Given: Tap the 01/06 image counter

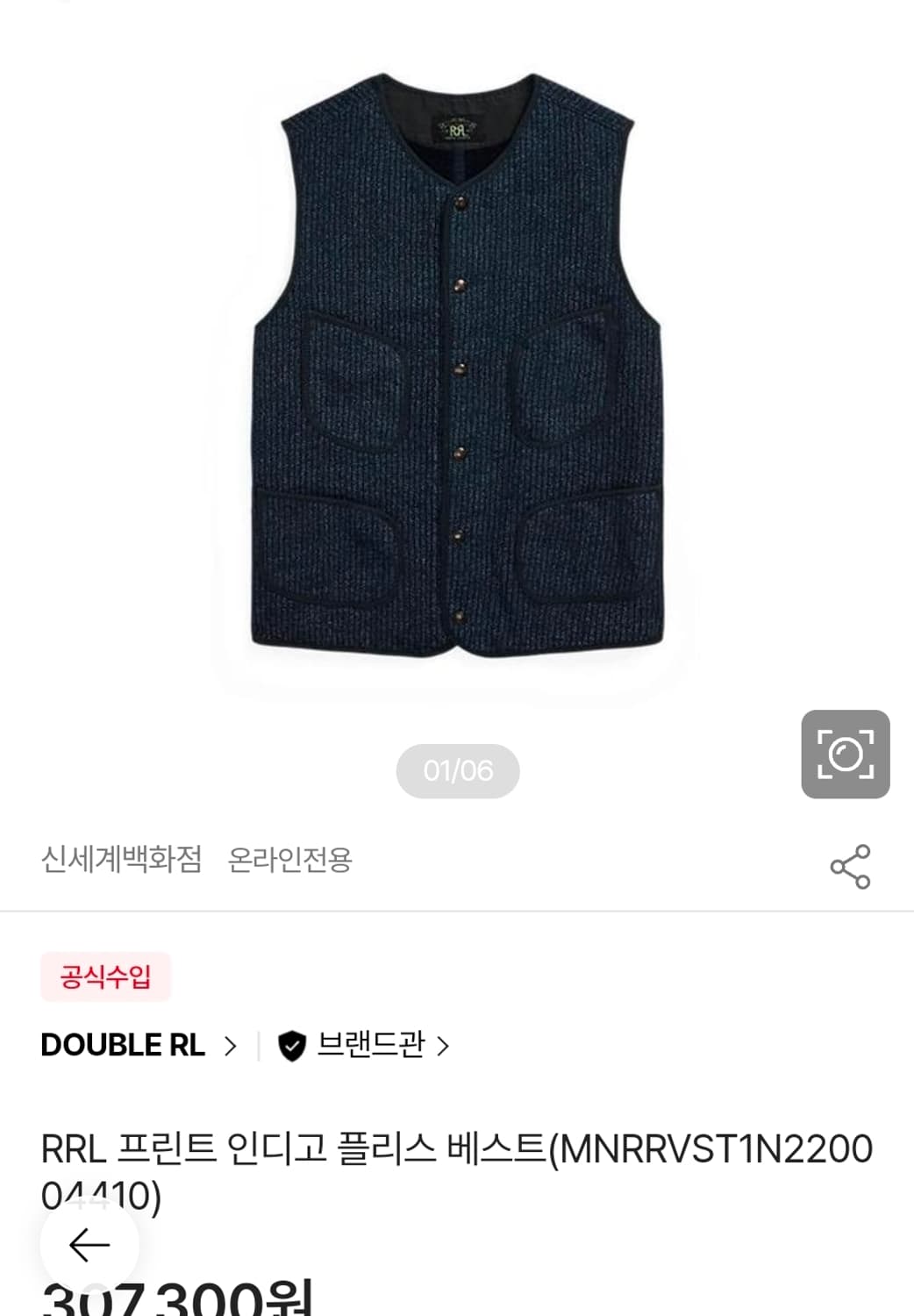Looking at the screenshot, I should 457,769.
